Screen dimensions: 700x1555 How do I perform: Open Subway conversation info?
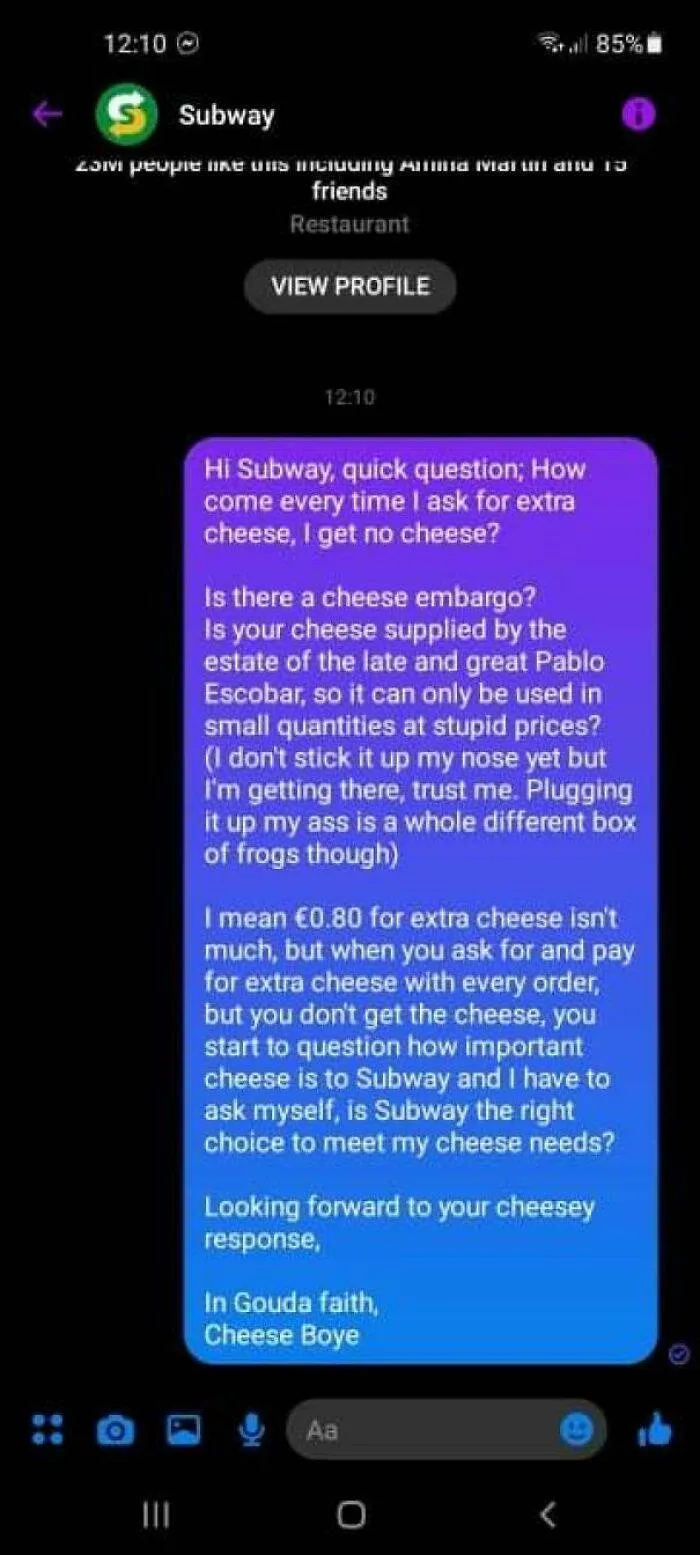pos(639,115)
